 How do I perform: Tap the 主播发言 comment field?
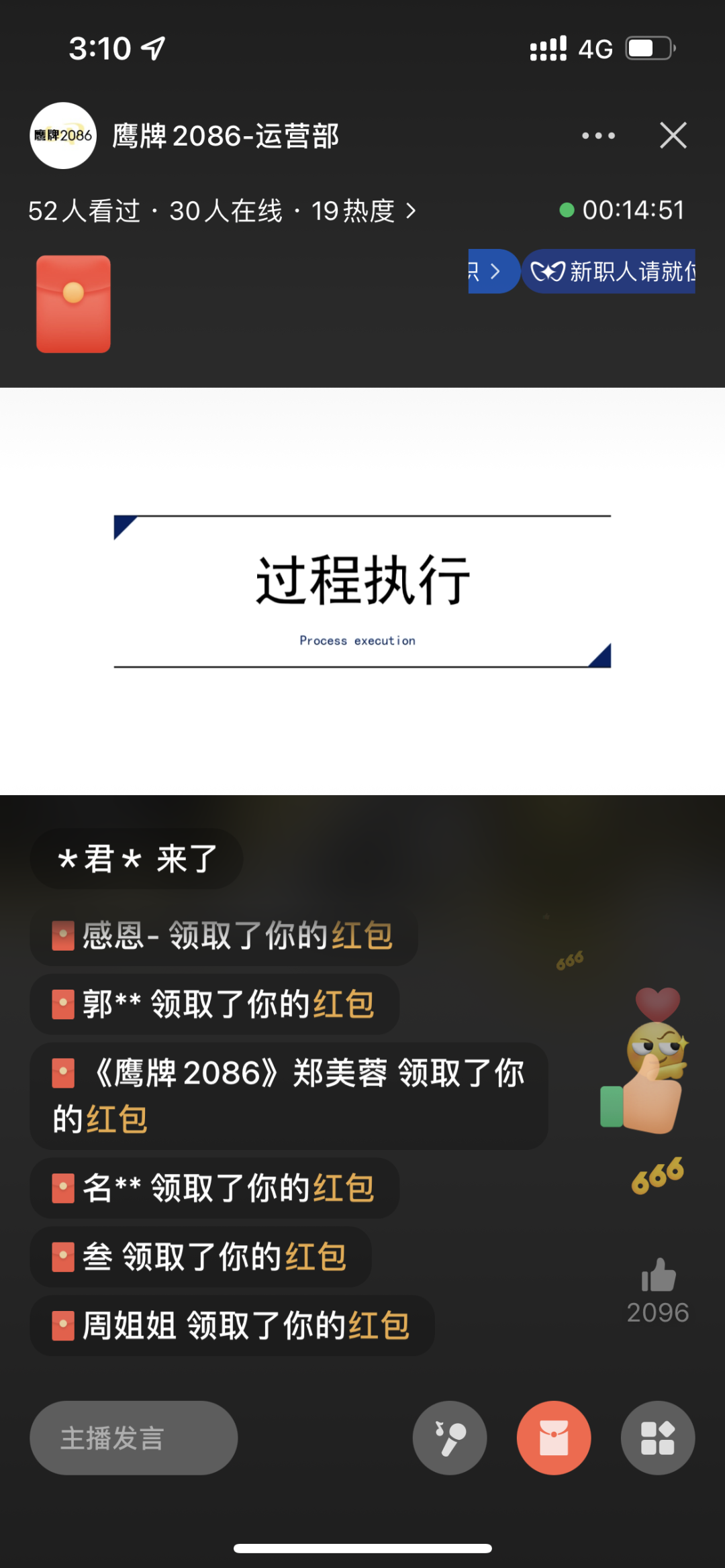pyautogui.click(x=134, y=1437)
